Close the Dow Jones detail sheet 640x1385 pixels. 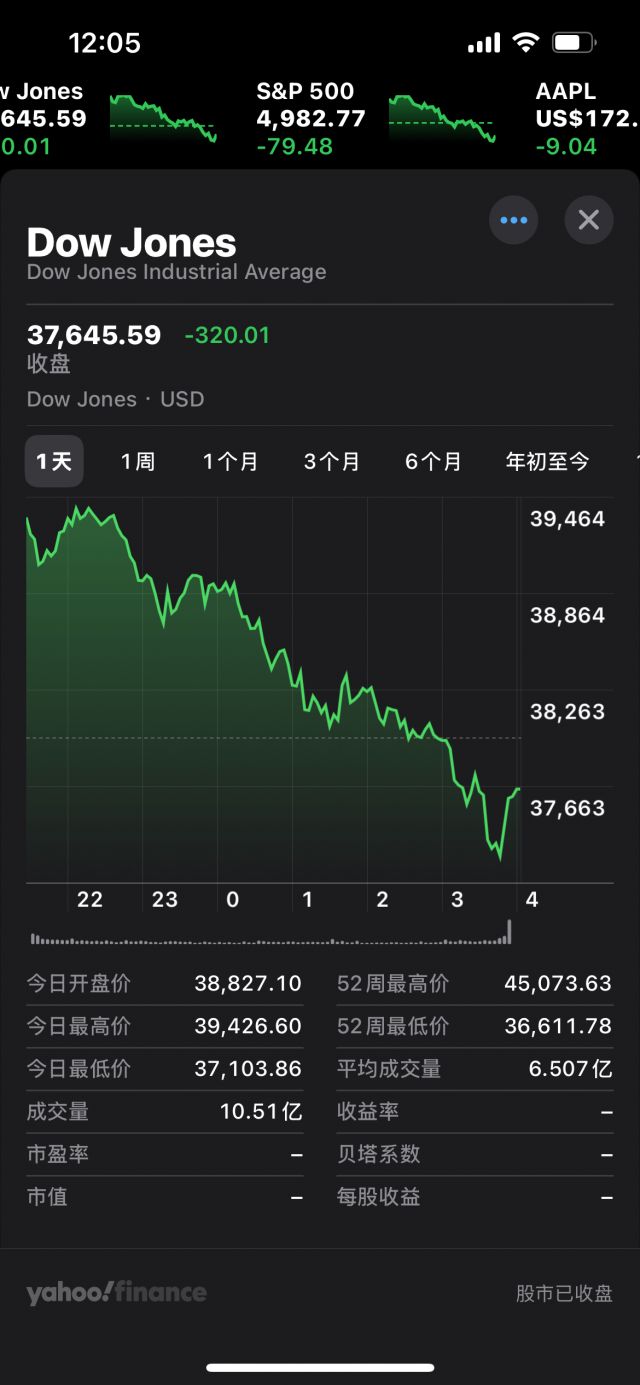[589, 220]
